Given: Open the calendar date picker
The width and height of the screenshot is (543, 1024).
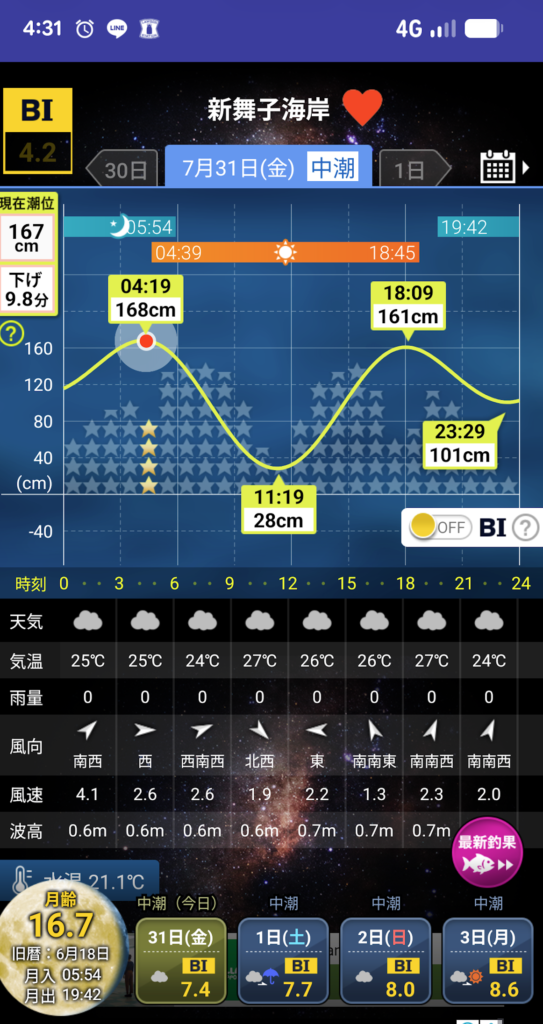Looking at the screenshot, I should pos(504,167).
